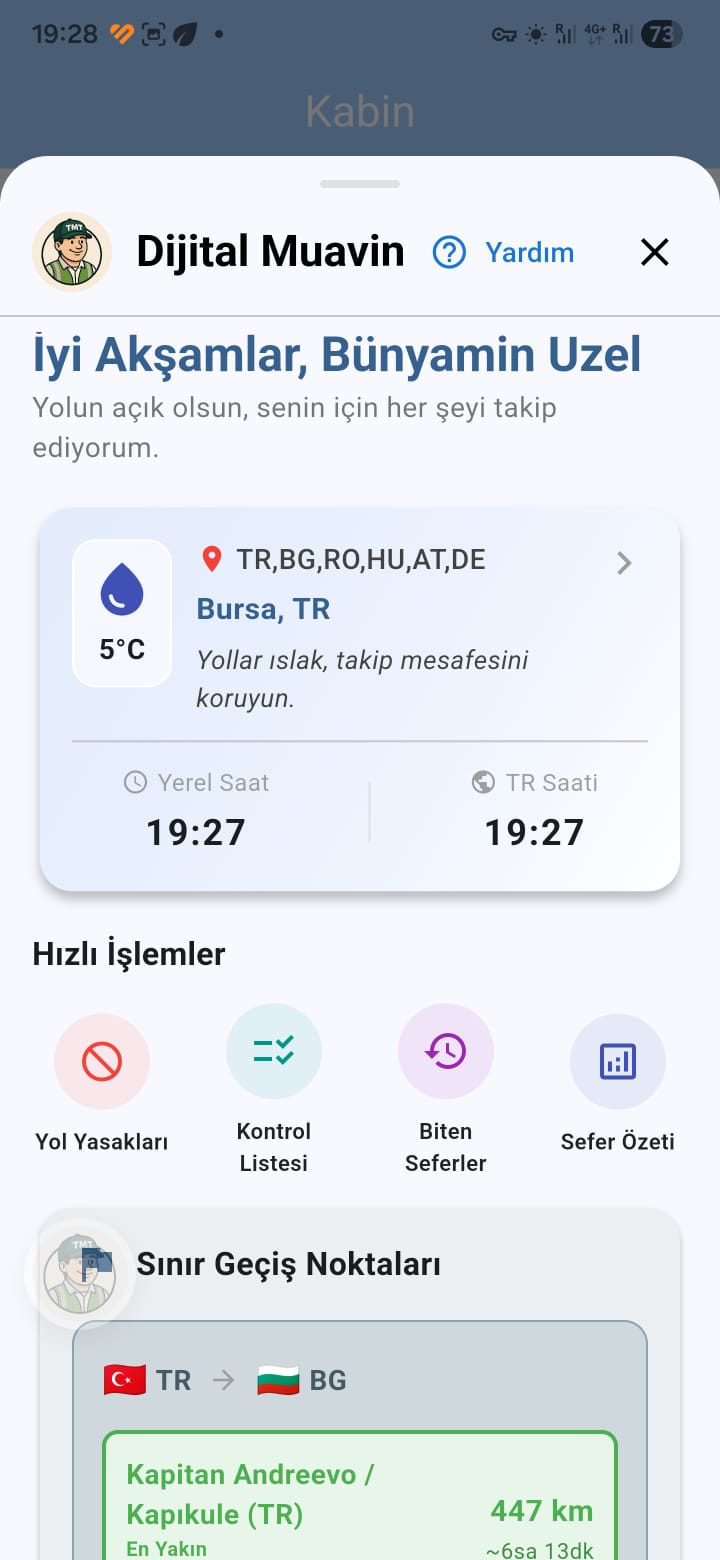Select the Bursa, TR location link
The width and height of the screenshot is (720, 1560).
click(x=262, y=608)
